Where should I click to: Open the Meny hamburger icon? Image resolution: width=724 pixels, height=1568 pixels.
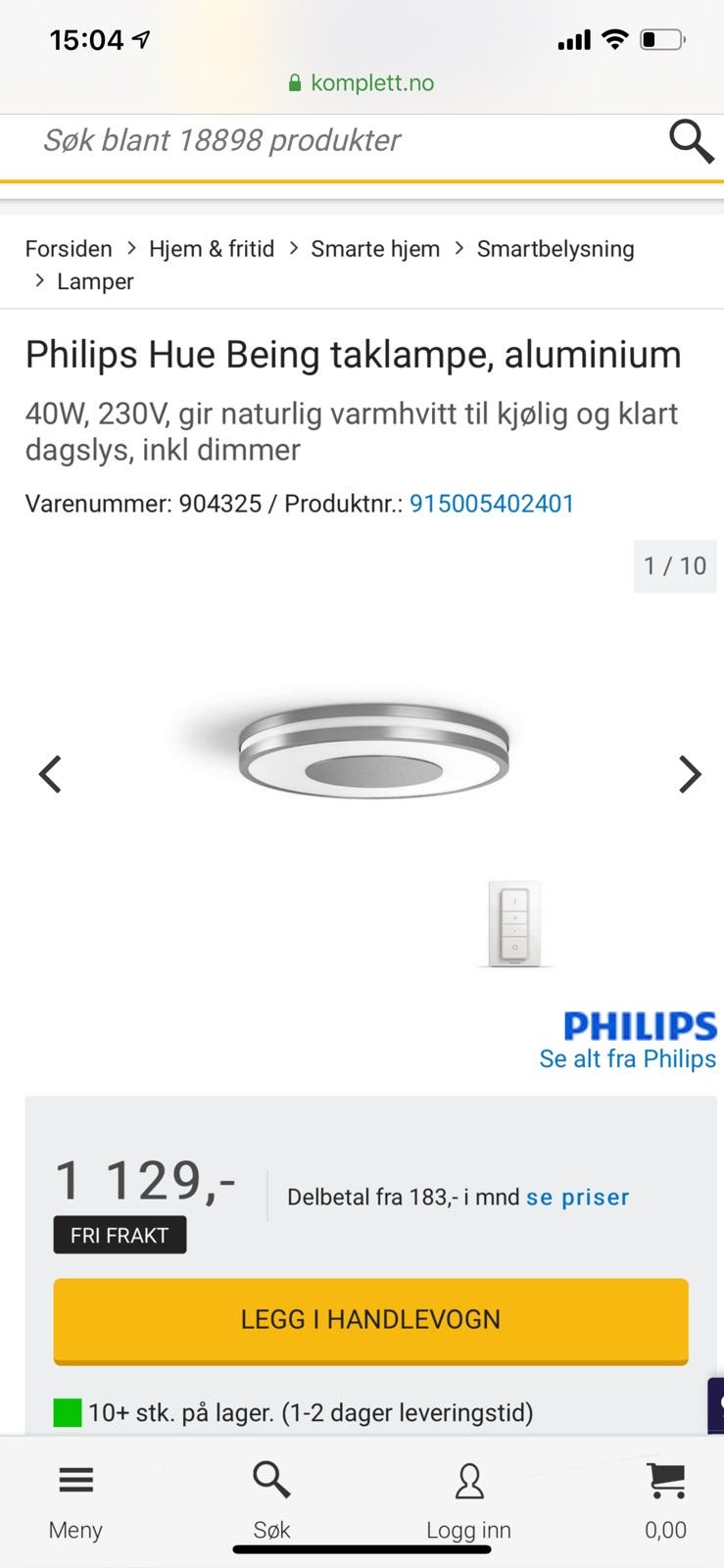[74, 1480]
